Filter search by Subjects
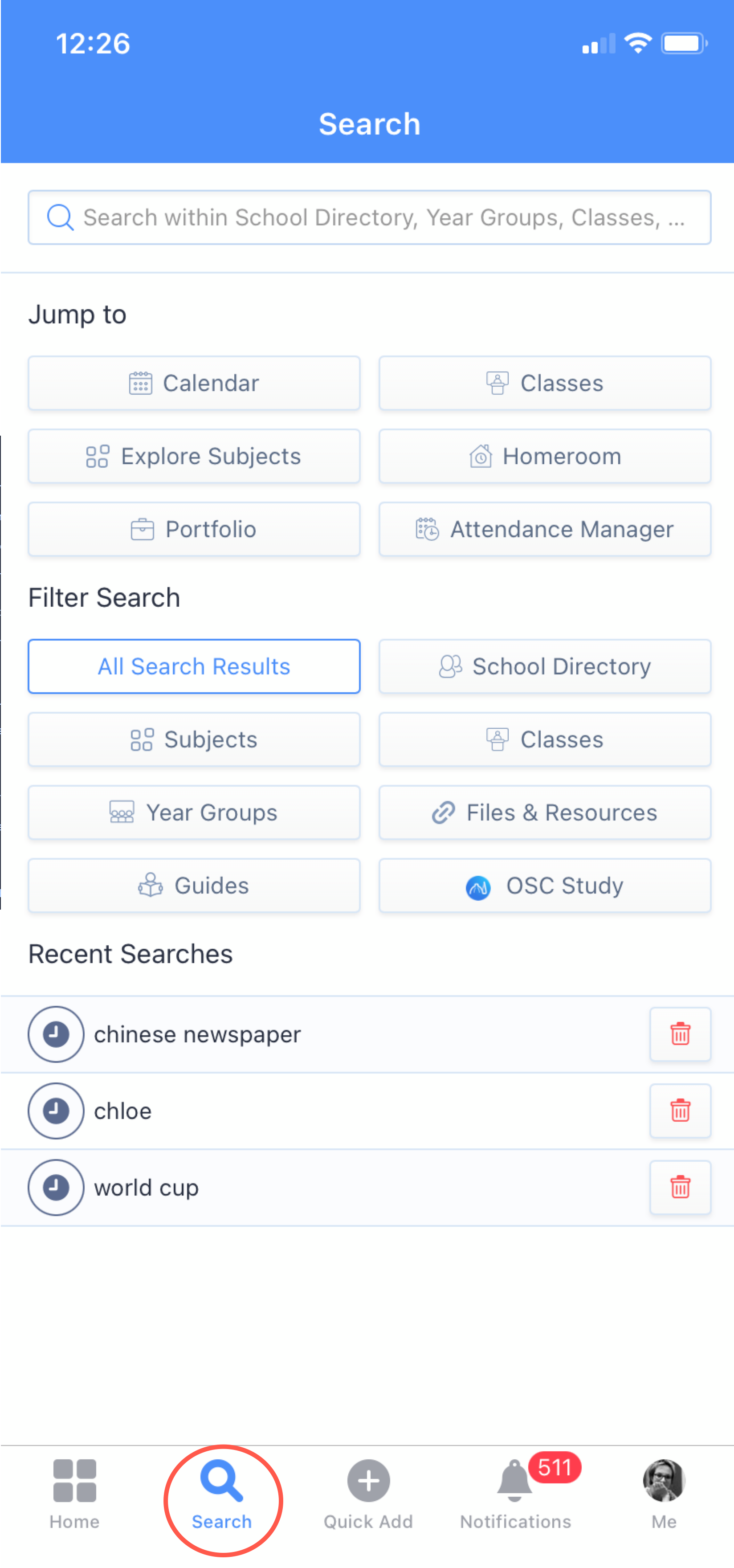This screenshot has height=1568, width=734. coord(194,739)
